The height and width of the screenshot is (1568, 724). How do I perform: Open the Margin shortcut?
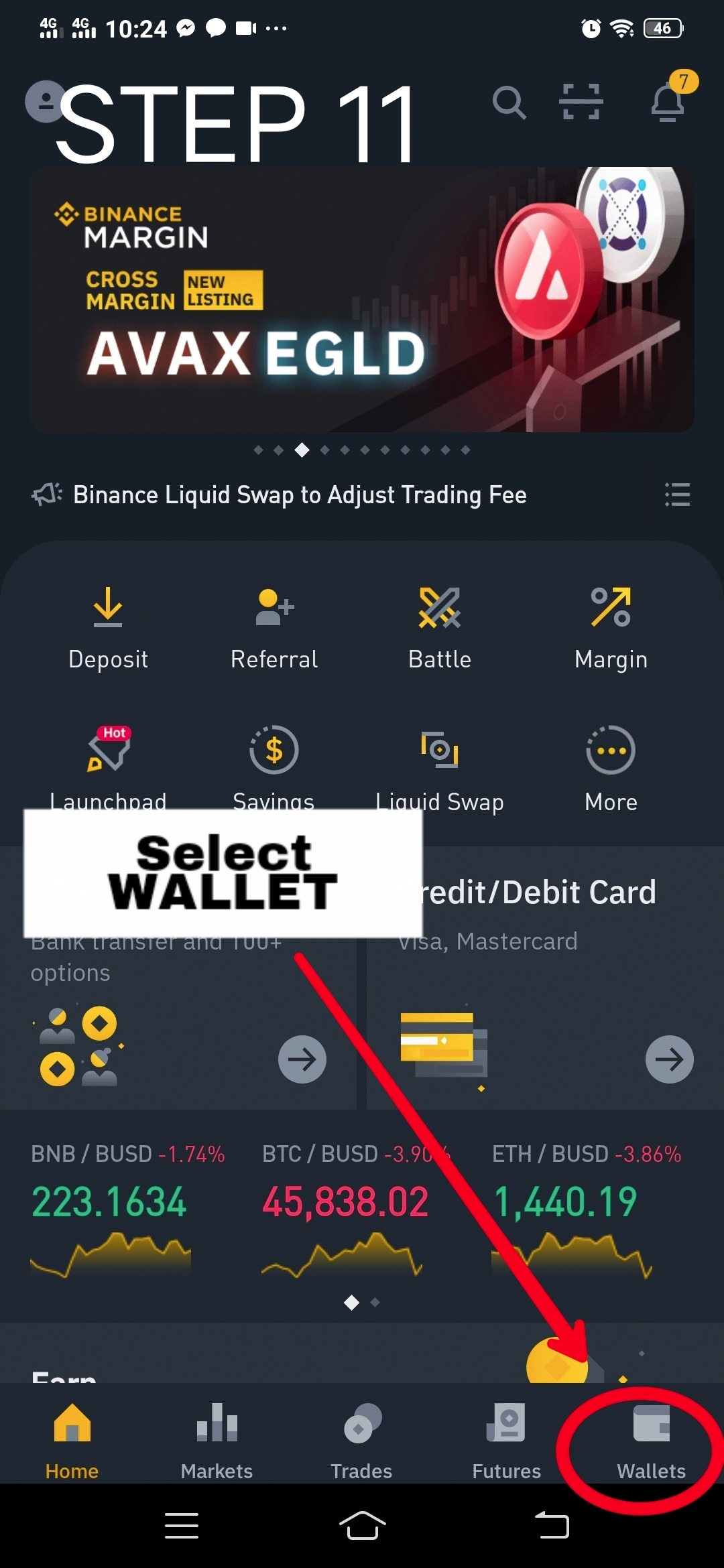611,628
